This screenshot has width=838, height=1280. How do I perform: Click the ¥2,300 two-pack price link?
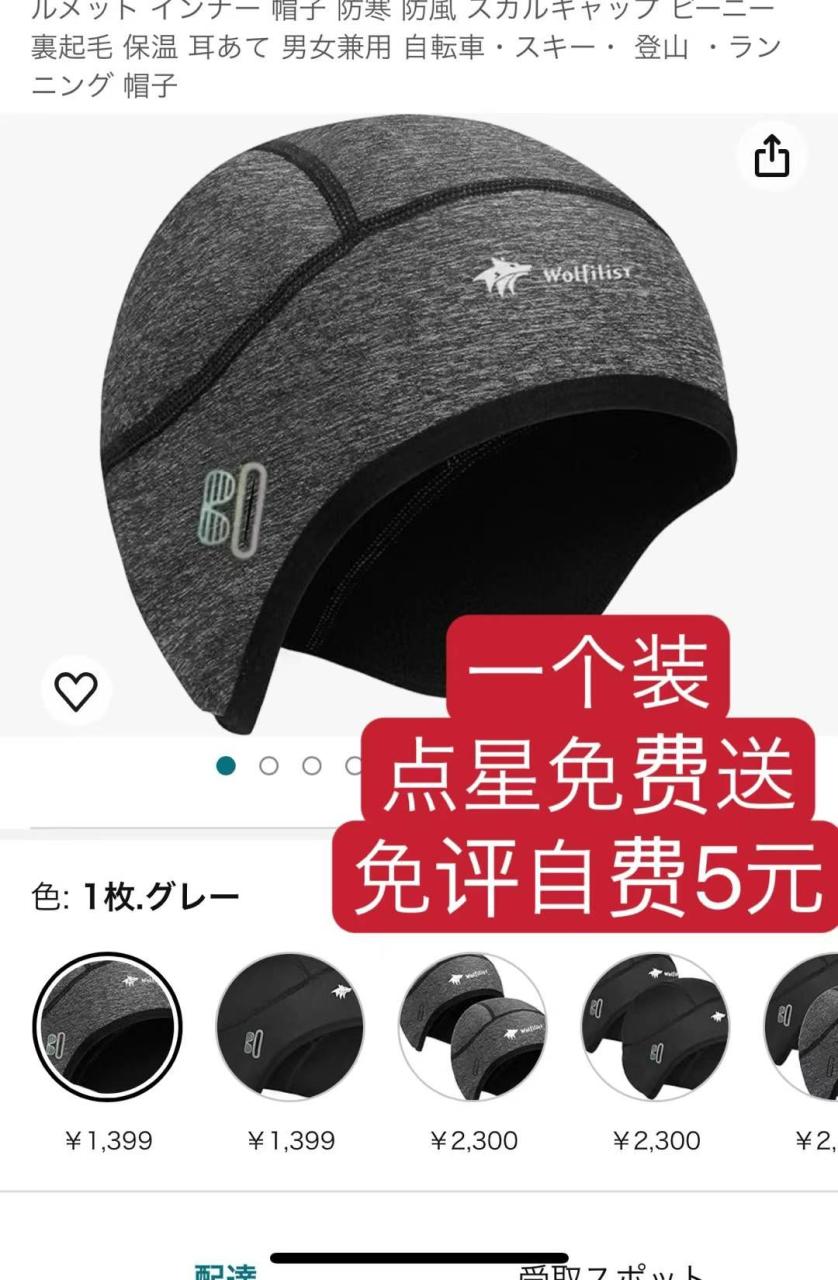[471, 1141]
